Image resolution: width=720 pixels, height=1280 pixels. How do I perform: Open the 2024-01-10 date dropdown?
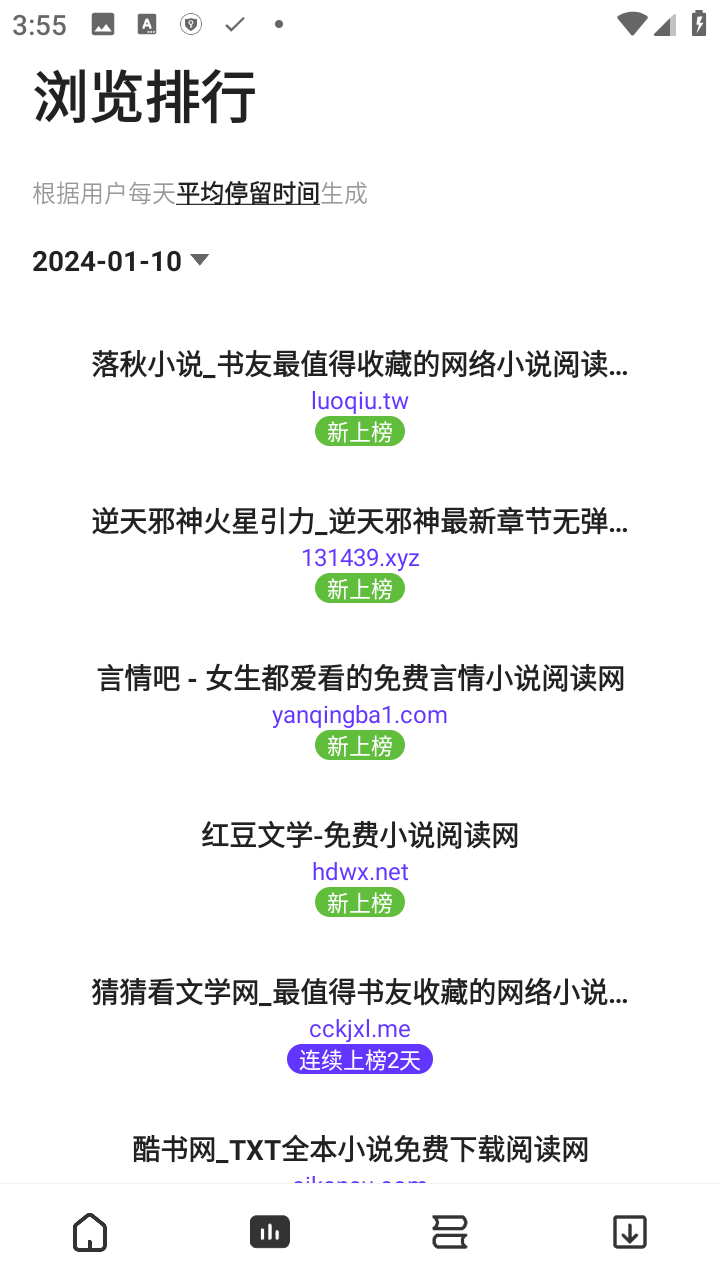pyautogui.click(x=121, y=261)
